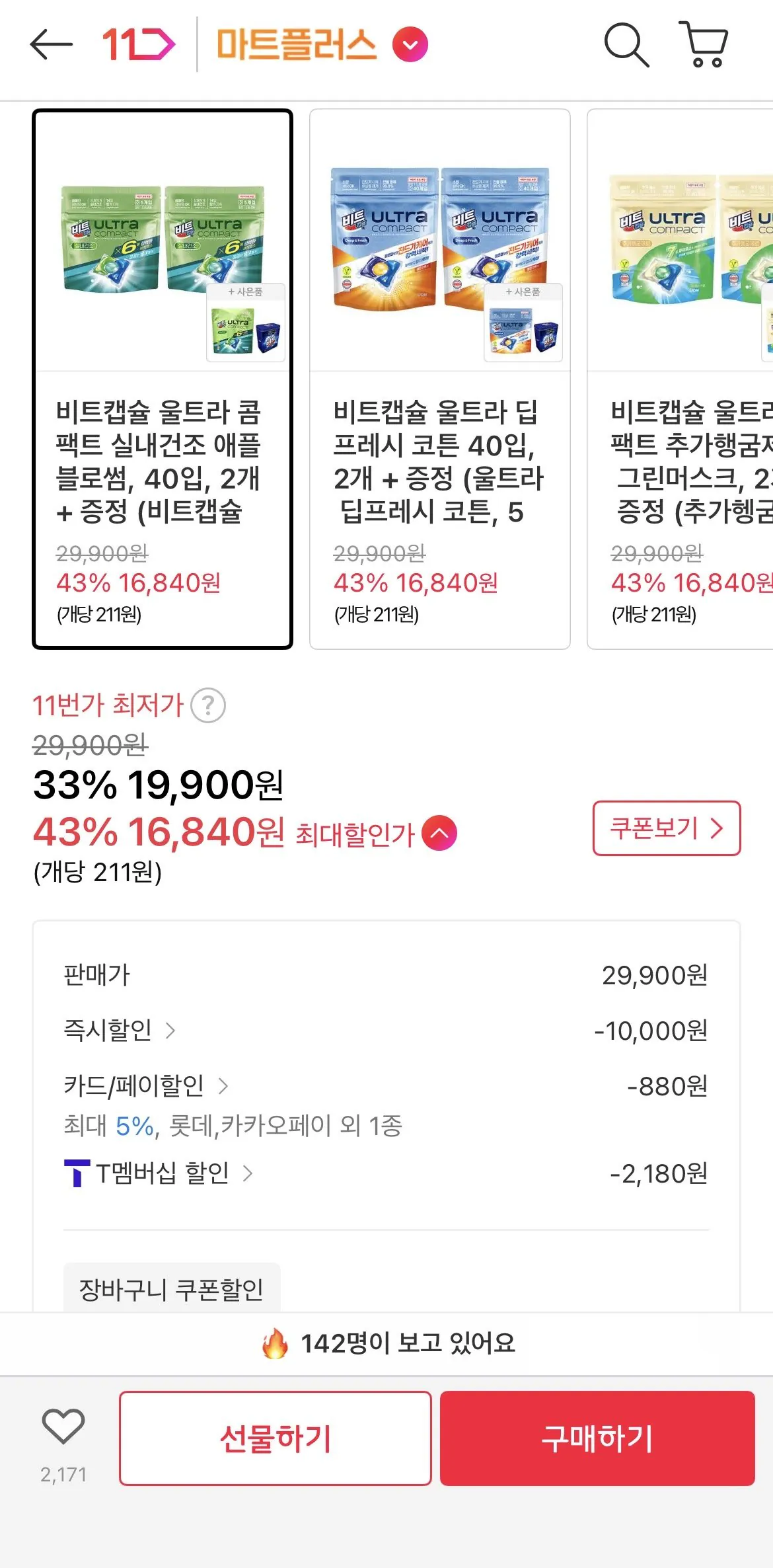Open the 마트플러스 store dropdown chevron
Viewport: 773px width, 1568px height.
(411, 45)
